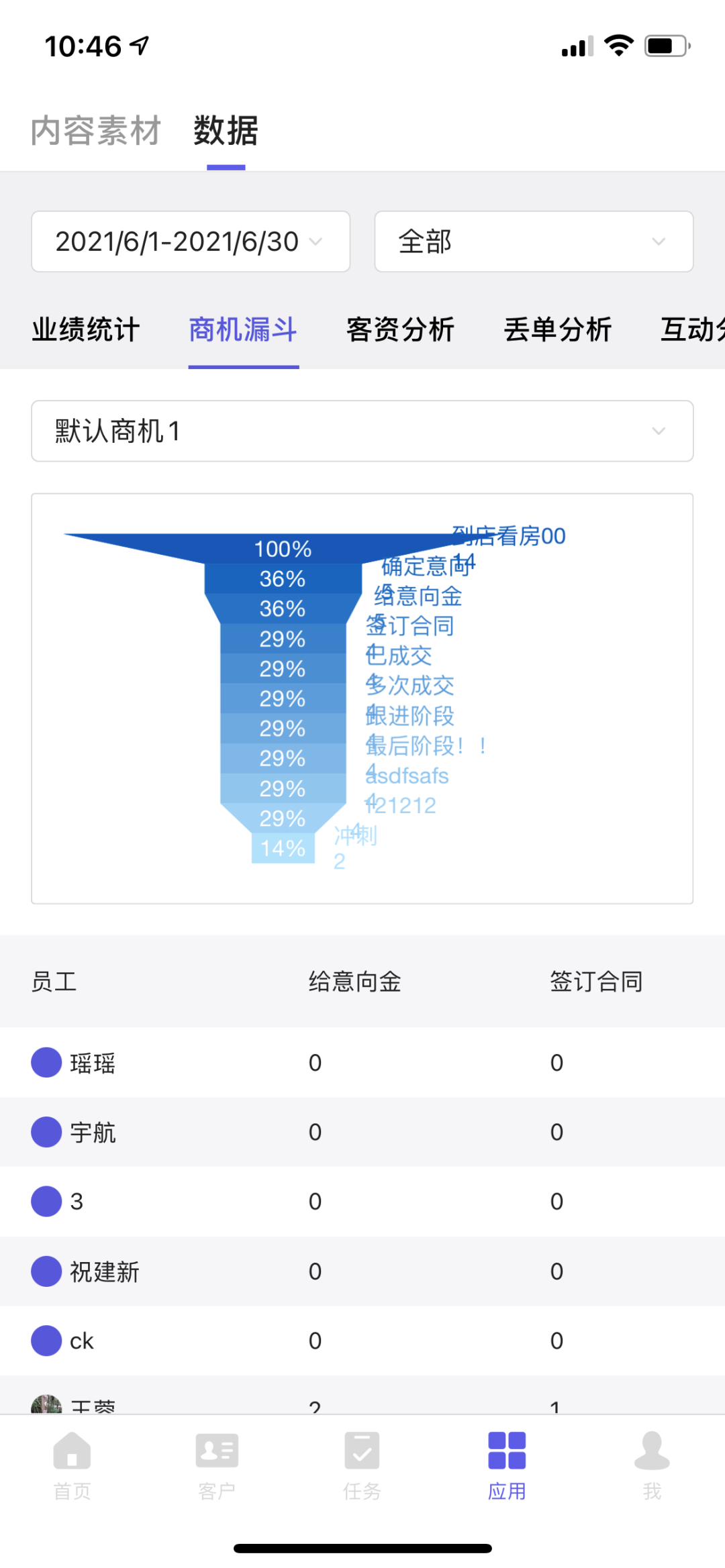This screenshot has height=1568, width=725.
Task: Tap 瑶瑶's avatar circle
Action: coord(46,1063)
